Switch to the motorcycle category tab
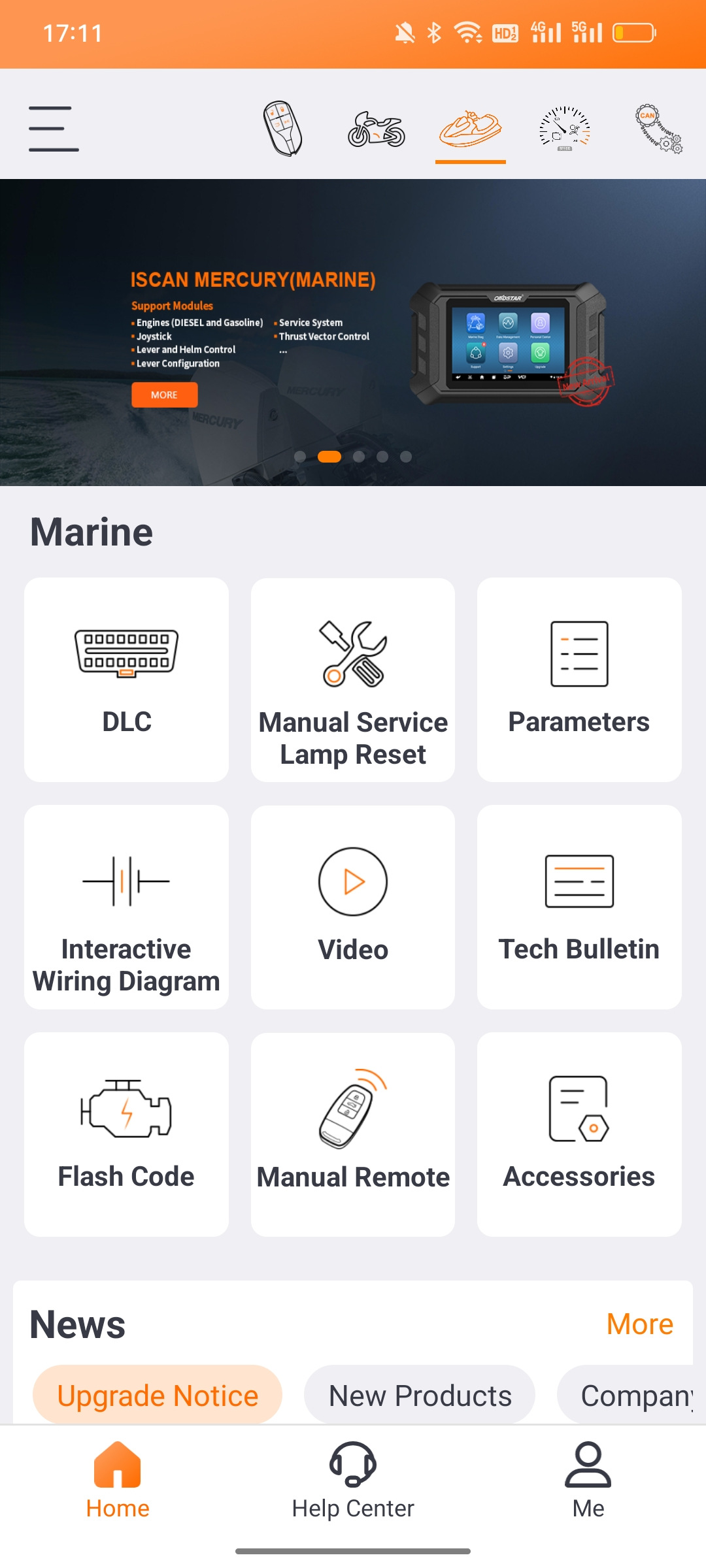The height and width of the screenshot is (1568, 706). (377, 129)
